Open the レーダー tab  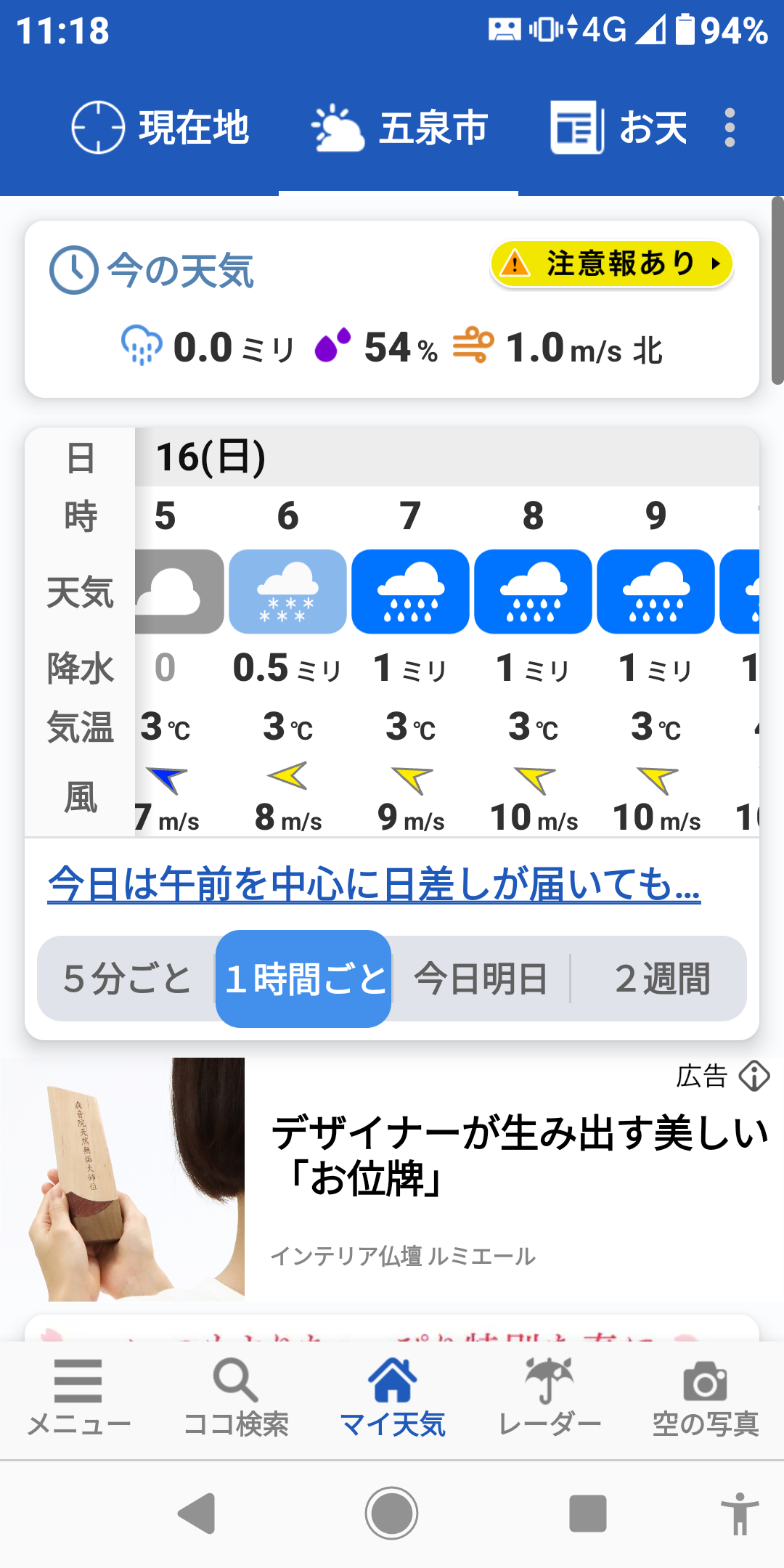[549, 1398]
